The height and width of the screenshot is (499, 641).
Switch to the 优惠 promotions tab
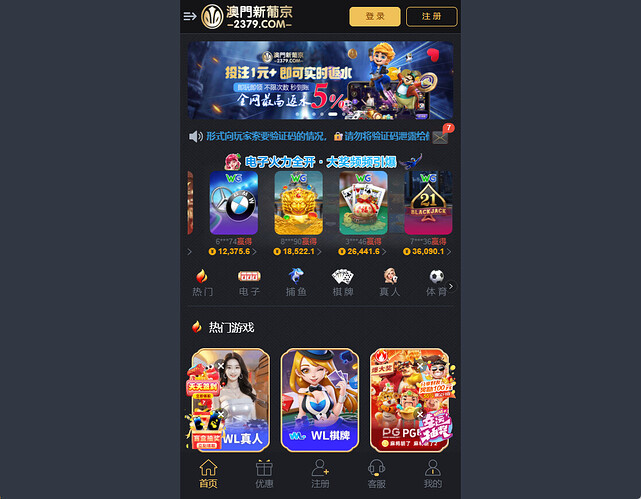[264, 473]
